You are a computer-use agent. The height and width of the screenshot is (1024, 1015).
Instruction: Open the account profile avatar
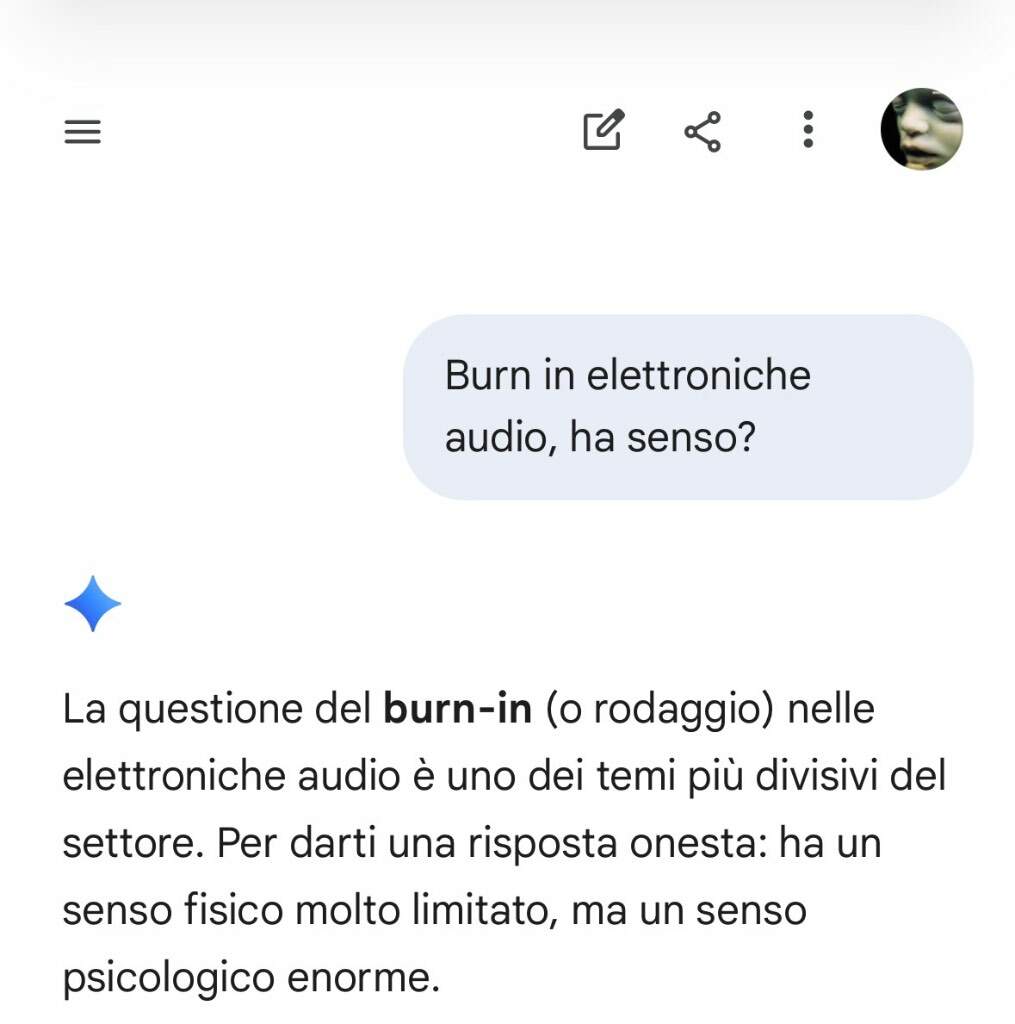click(x=921, y=129)
